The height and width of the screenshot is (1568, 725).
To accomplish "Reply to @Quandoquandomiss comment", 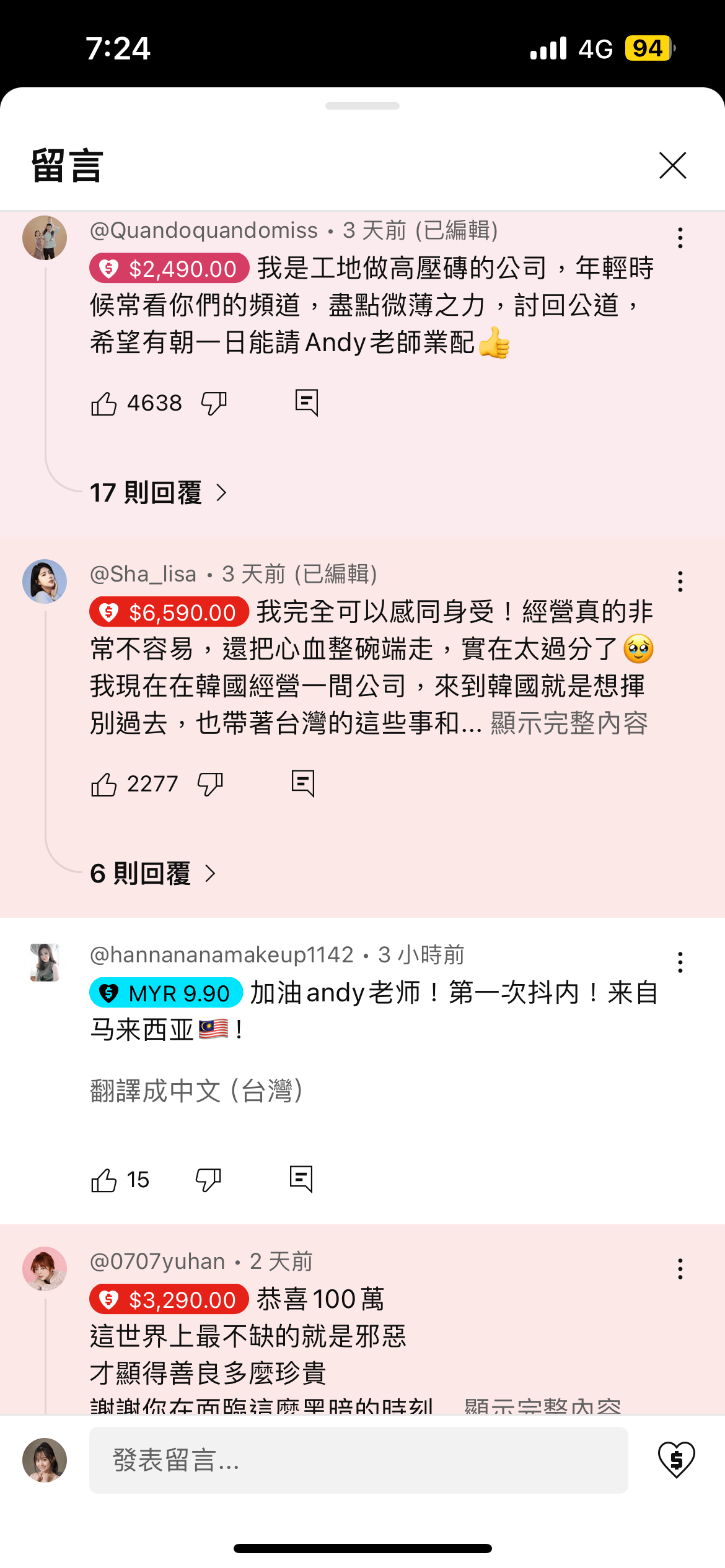I will click(307, 403).
